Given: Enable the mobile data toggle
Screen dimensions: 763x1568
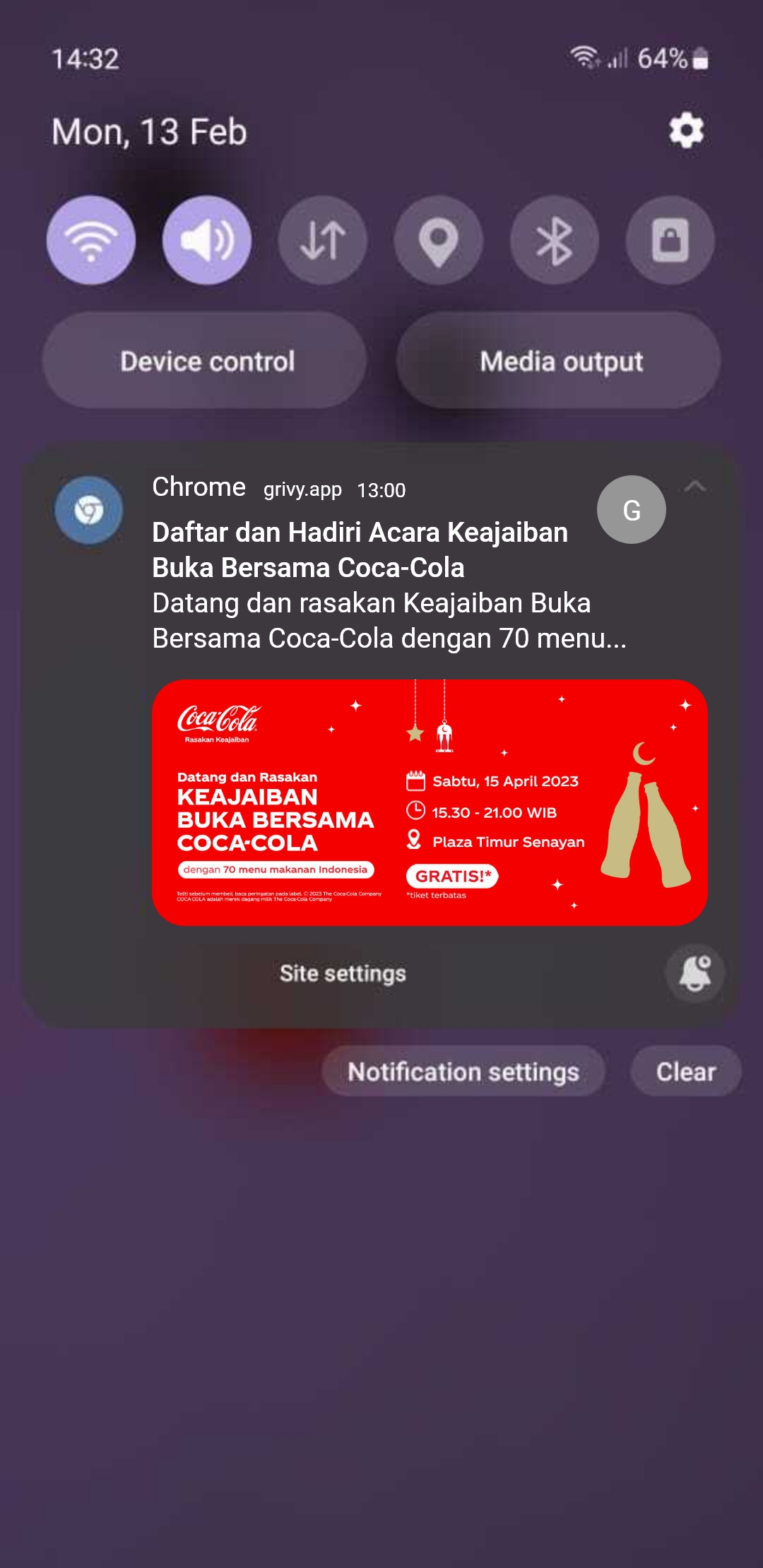Looking at the screenshot, I should tap(322, 240).
